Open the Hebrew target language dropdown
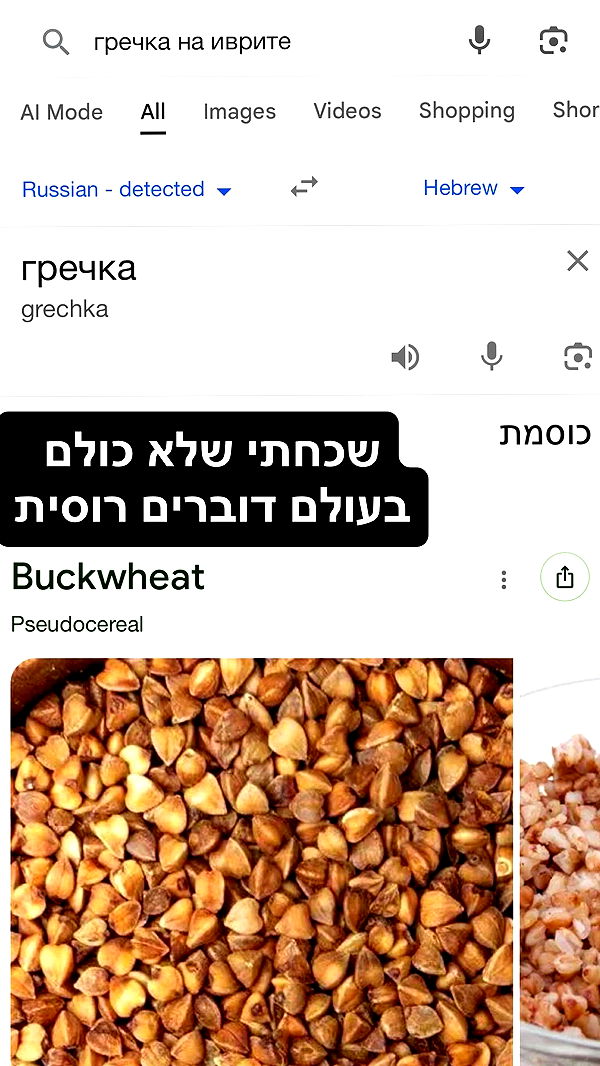Viewport: 600px width, 1066px height. tap(473, 188)
